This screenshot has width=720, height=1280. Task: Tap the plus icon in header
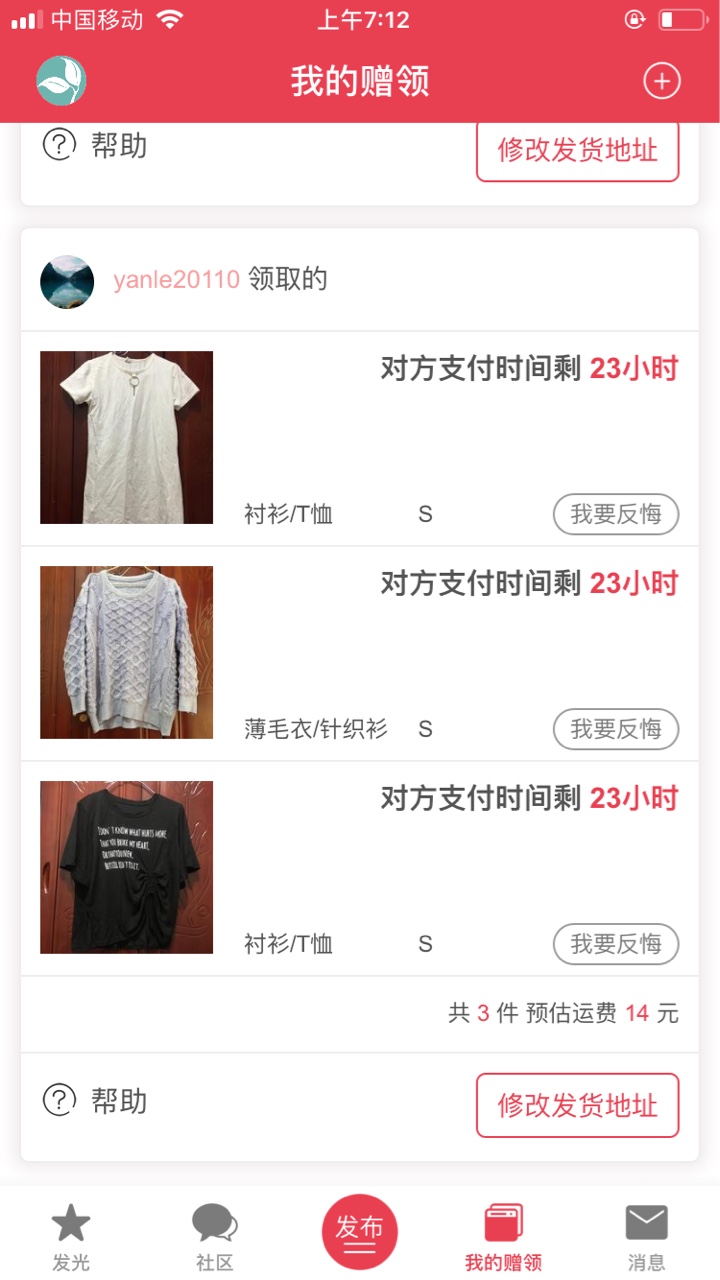661,81
